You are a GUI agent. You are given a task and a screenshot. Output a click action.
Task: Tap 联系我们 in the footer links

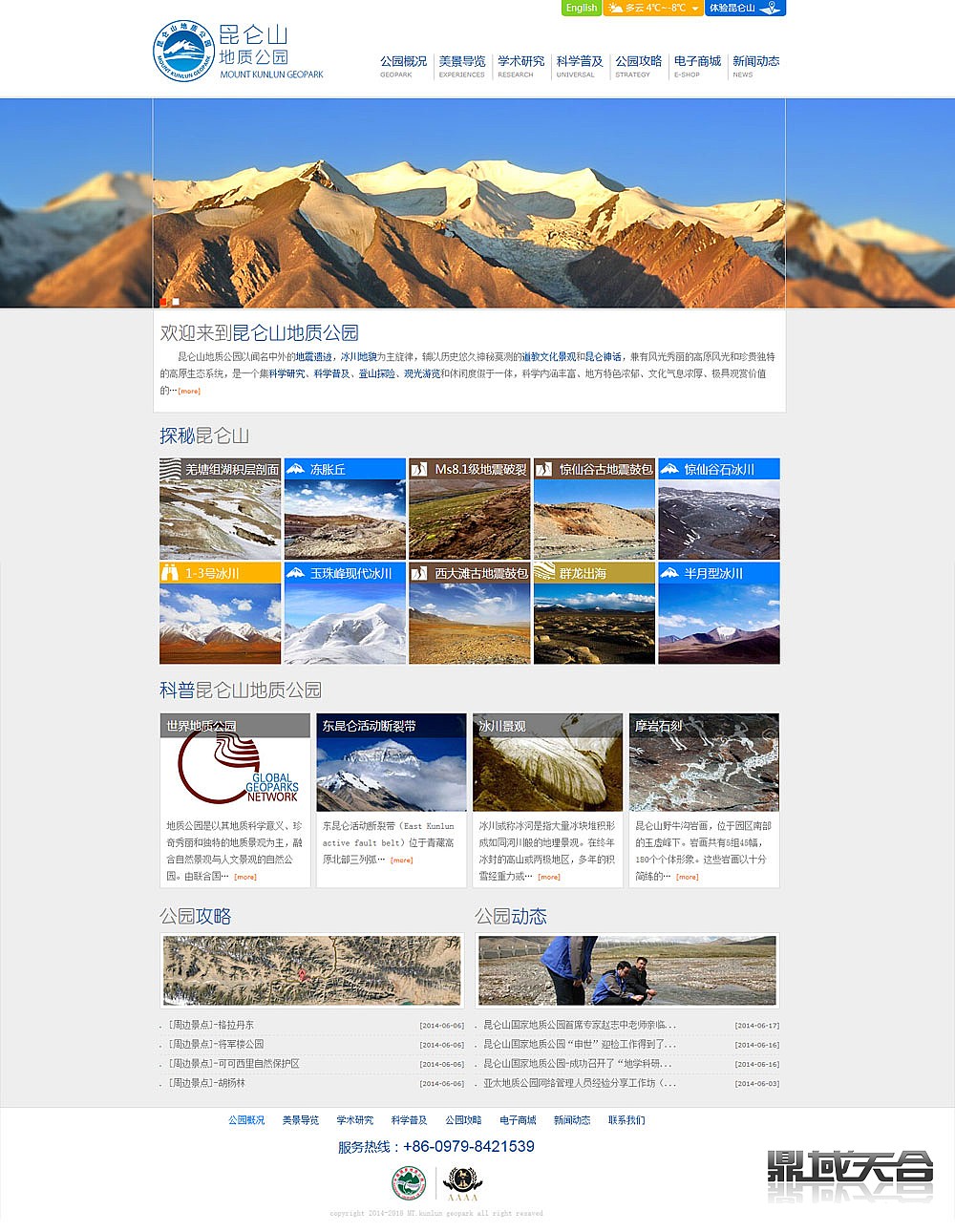626,1120
